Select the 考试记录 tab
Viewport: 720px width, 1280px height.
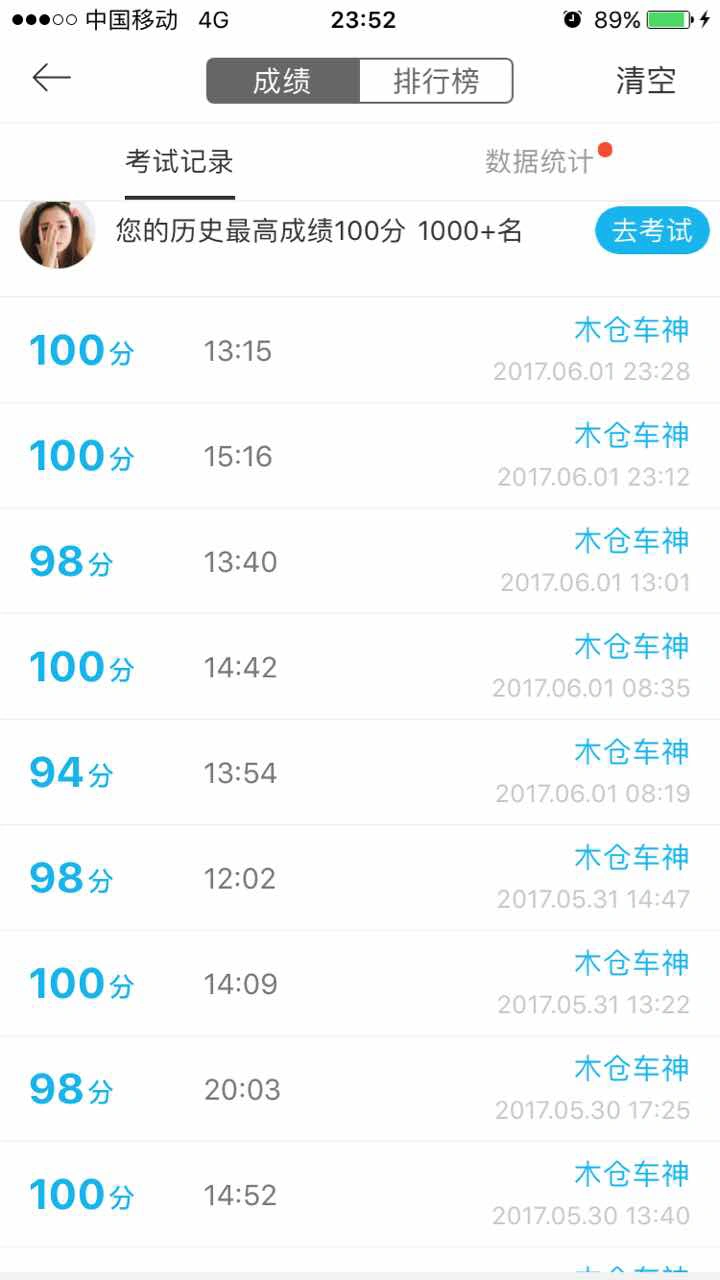(180, 161)
